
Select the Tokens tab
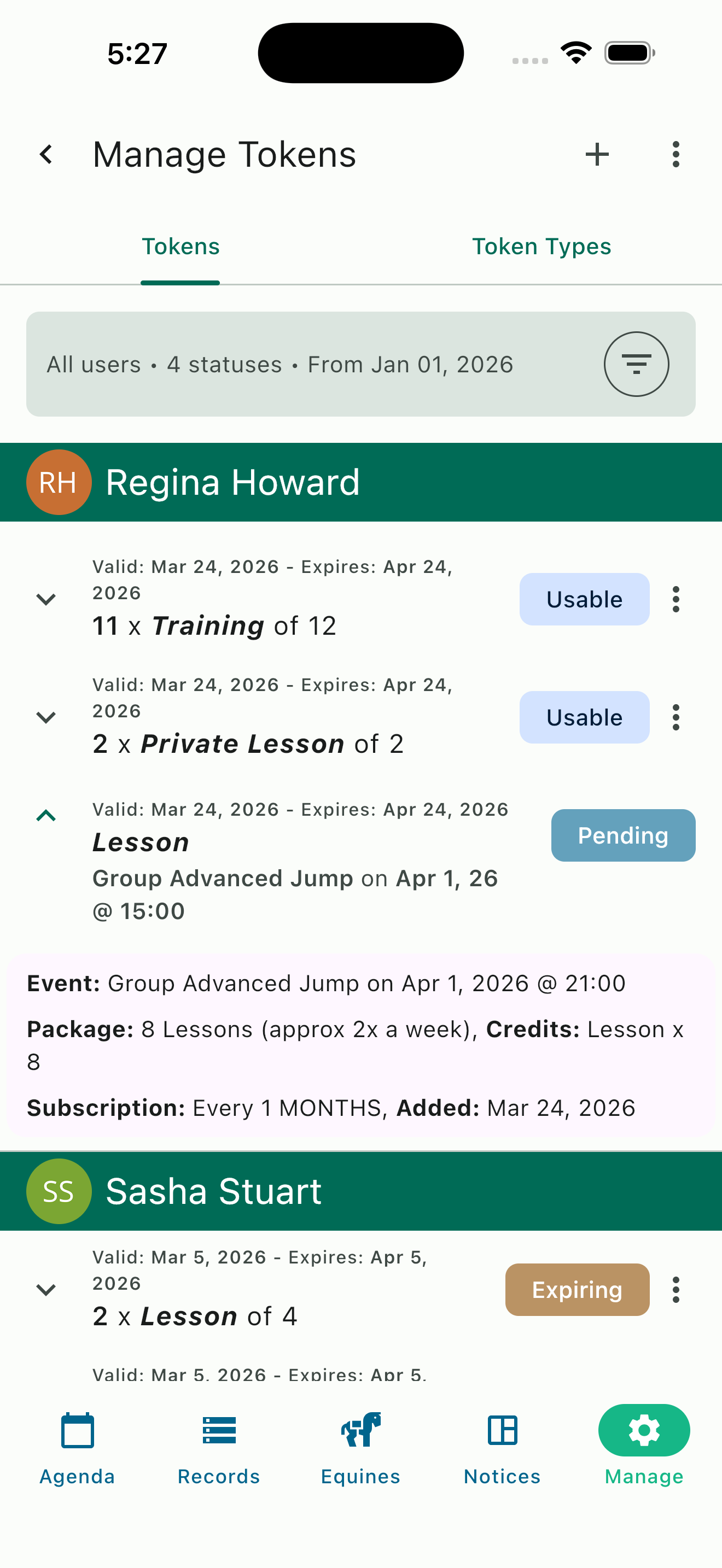pos(180,247)
